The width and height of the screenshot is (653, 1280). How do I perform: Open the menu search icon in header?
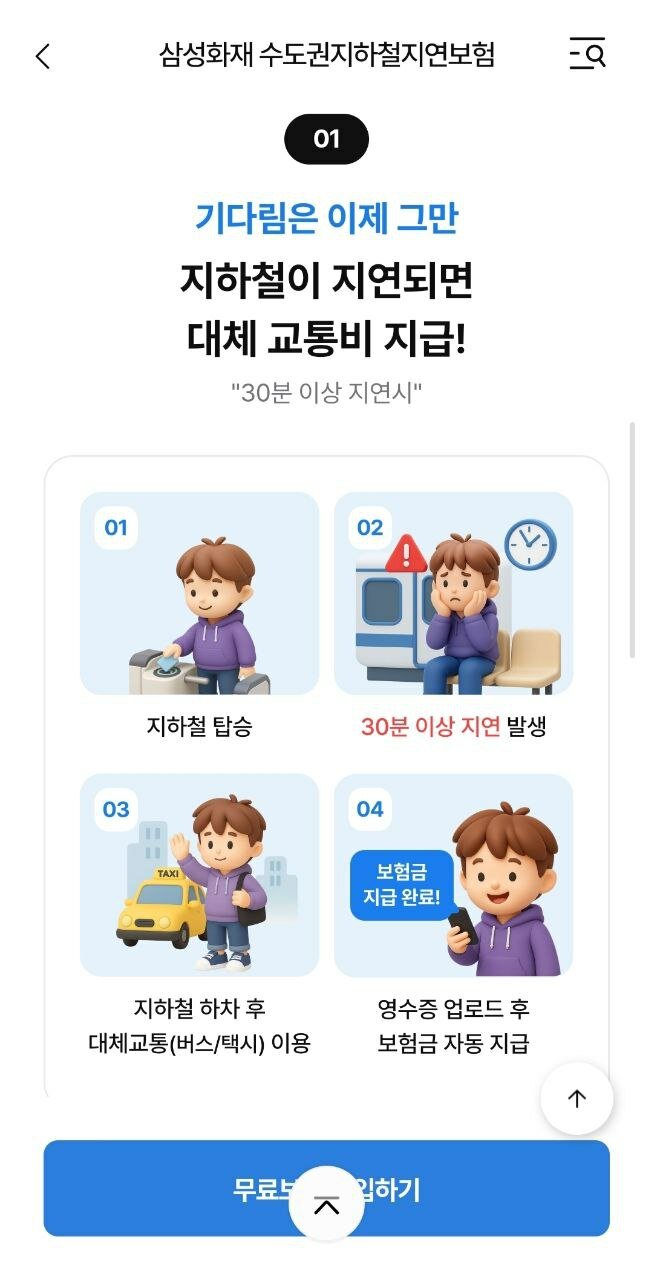pyautogui.click(x=587, y=54)
